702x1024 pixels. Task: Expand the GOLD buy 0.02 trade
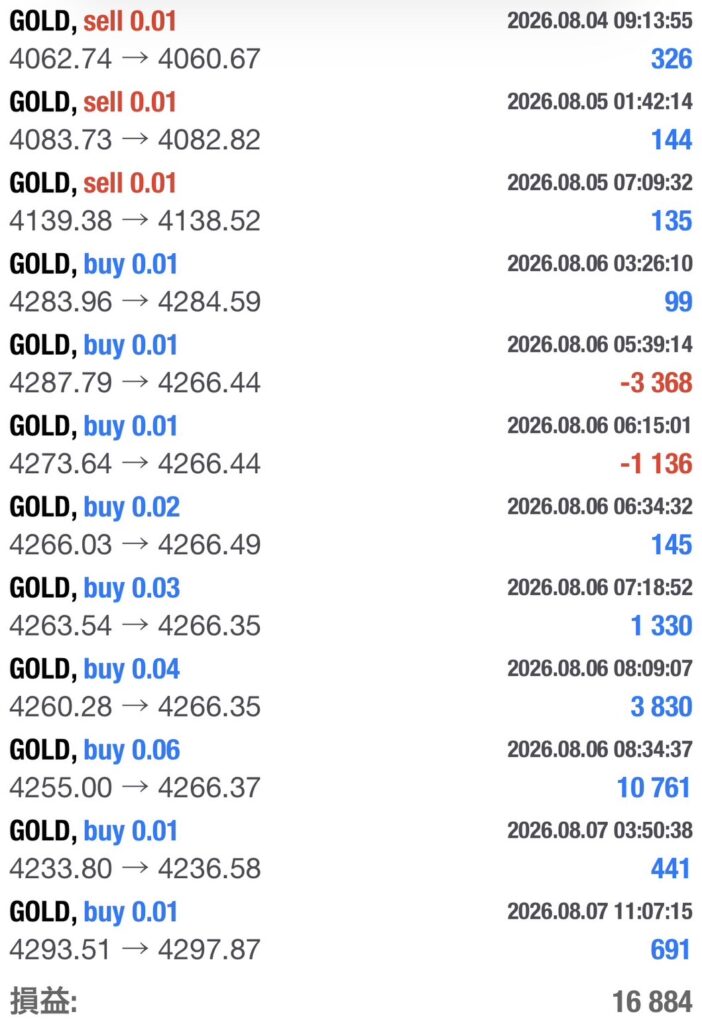click(x=351, y=526)
